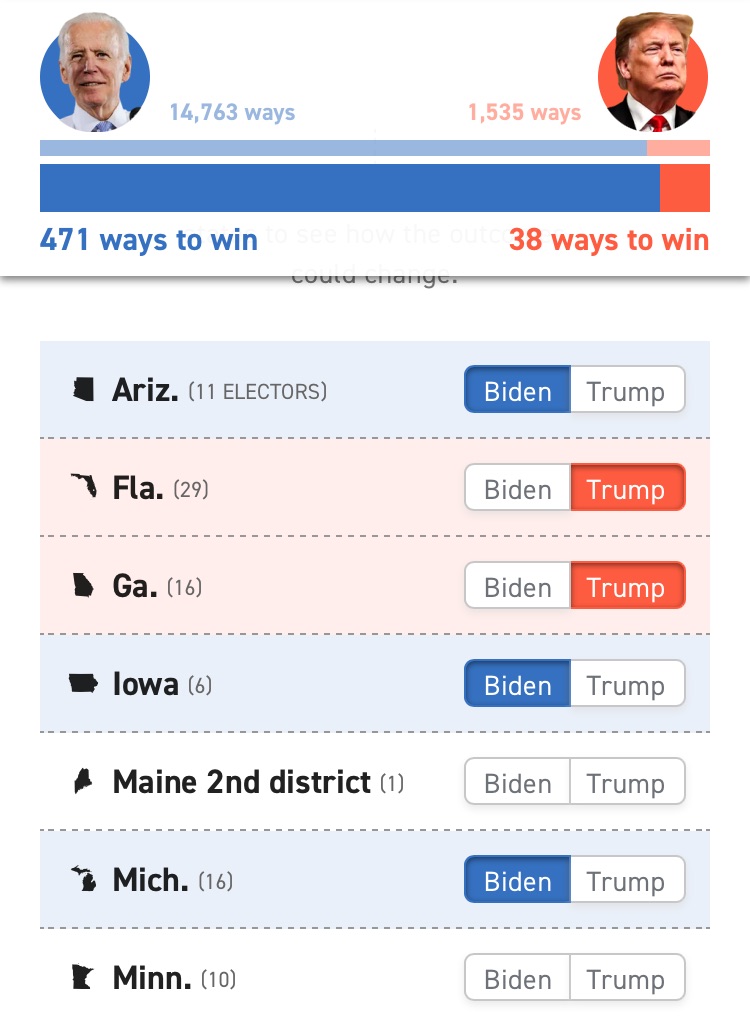This screenshot has width=750, height=1025.
Task: Pick Trump for Iowa
Action: (x=626, y=684)
